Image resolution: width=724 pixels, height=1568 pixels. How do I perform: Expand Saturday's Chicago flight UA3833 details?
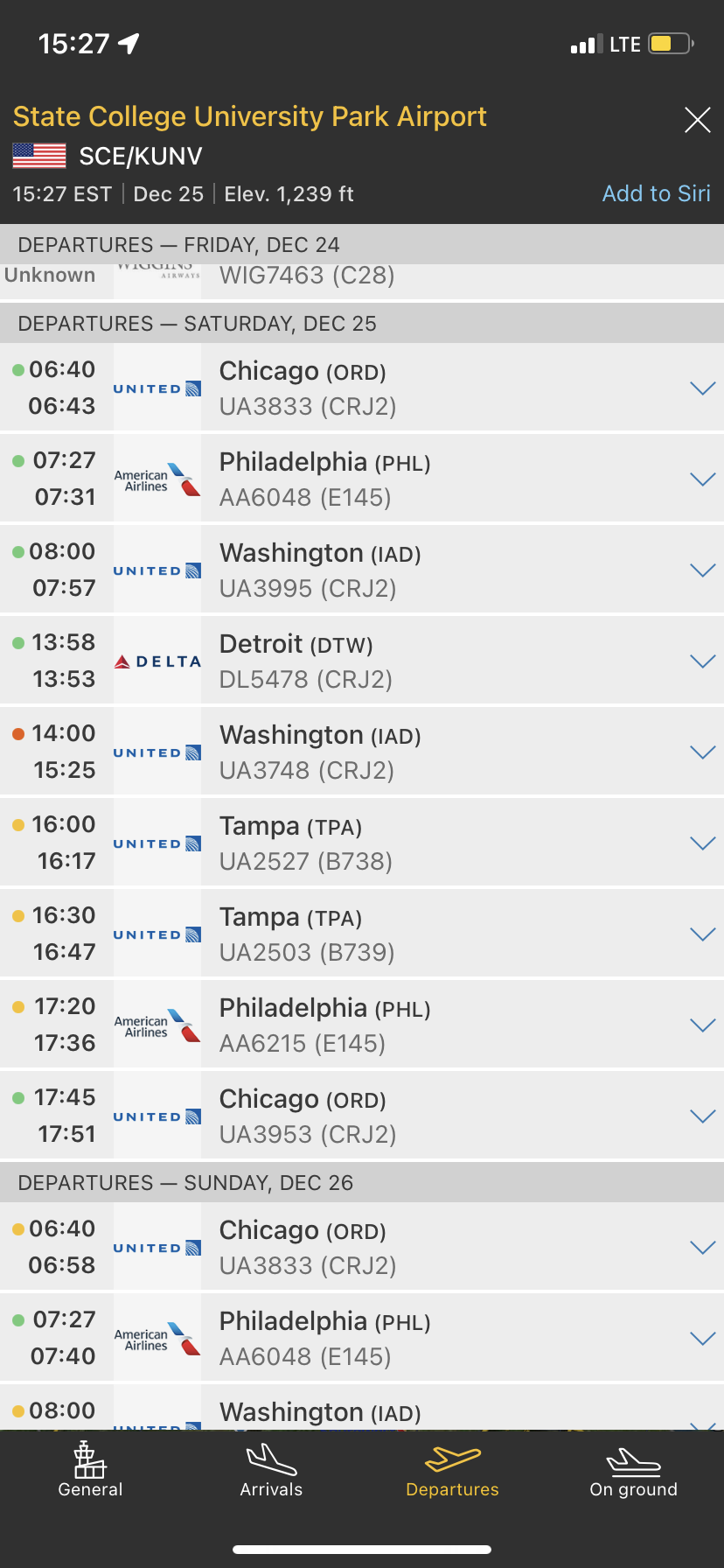[702, 388]
